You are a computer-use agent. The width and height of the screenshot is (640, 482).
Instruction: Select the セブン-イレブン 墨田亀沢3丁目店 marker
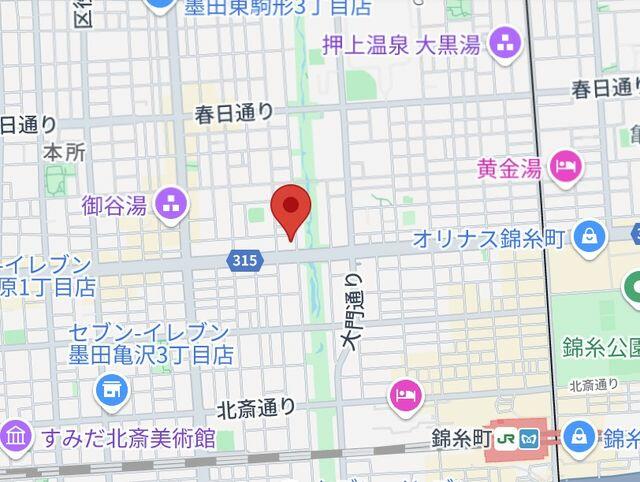(112, 389)
